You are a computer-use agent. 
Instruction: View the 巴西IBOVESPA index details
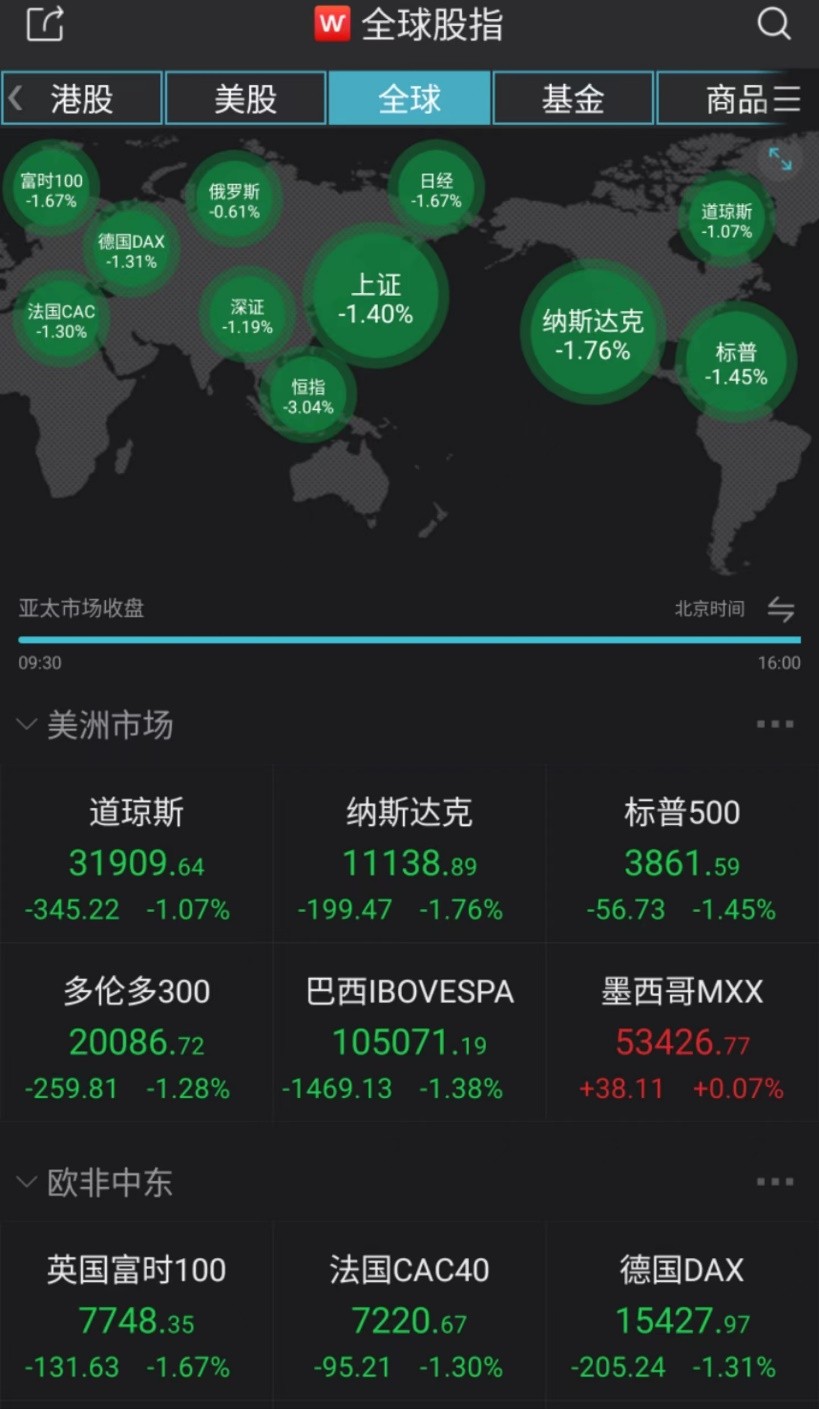tap(410, 1033)
